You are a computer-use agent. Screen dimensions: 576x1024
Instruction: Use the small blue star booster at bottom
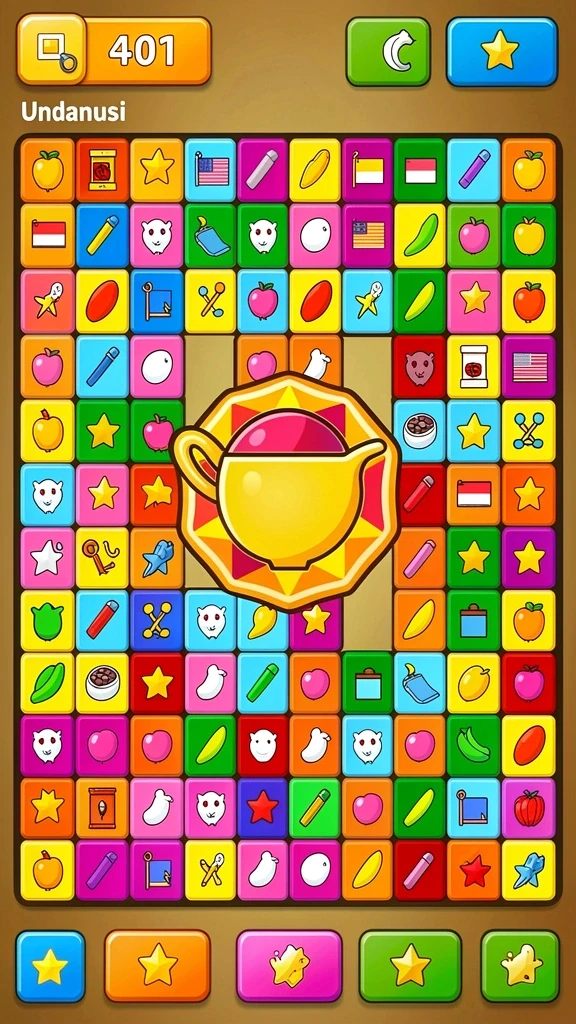tap(50, 967)
